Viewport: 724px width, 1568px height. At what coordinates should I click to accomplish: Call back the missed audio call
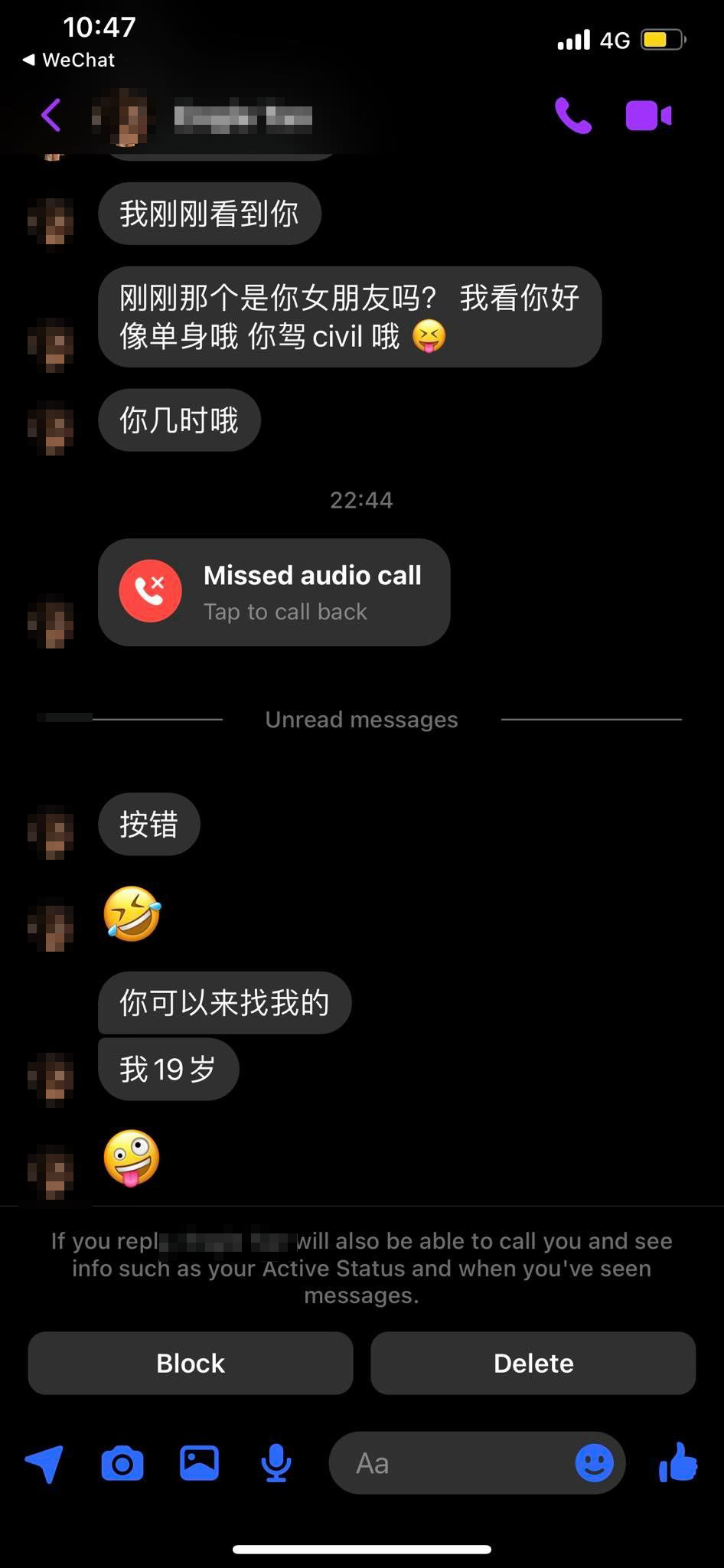click(274, 593)
